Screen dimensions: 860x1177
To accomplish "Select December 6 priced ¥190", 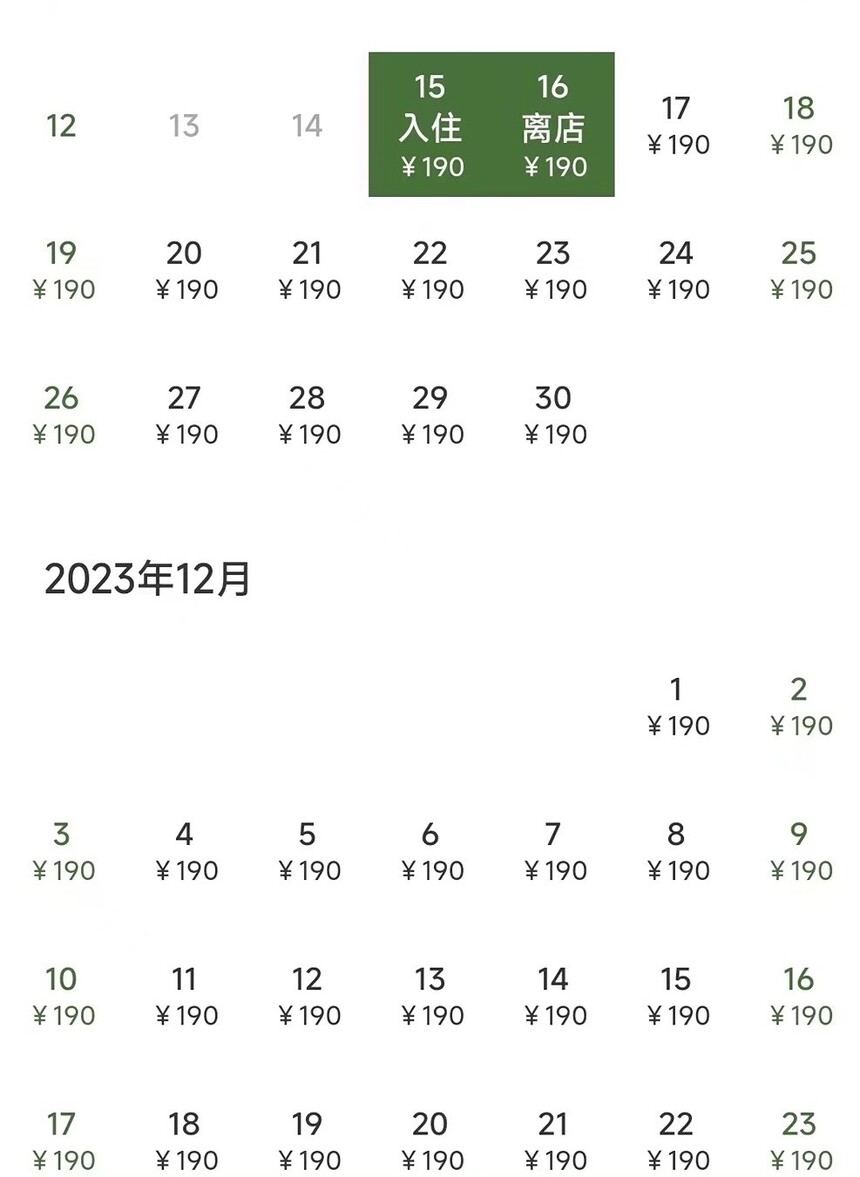I will coord(430,851).
